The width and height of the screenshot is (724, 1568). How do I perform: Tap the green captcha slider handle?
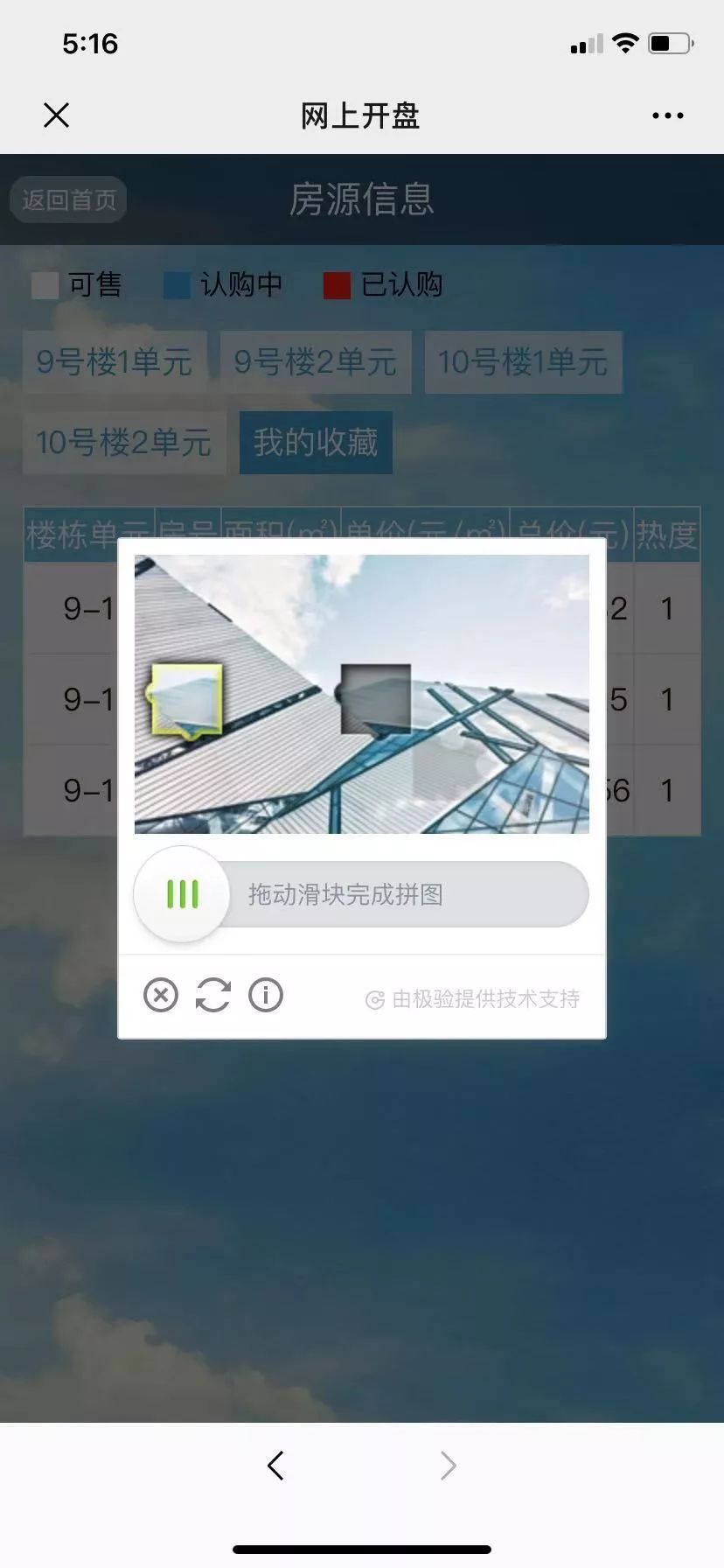coord(182,894)
